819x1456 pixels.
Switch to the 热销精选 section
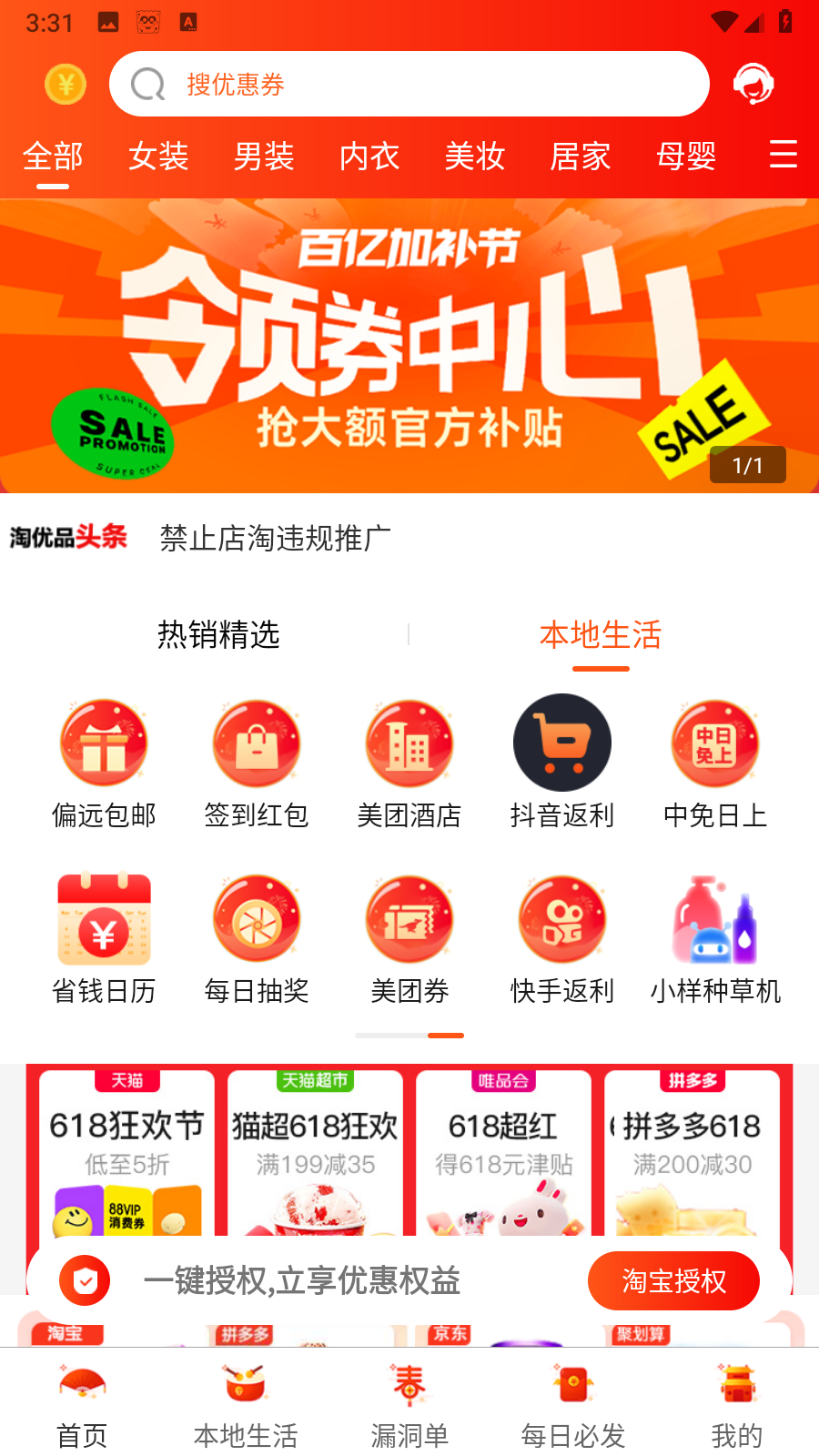pos(218,634)
